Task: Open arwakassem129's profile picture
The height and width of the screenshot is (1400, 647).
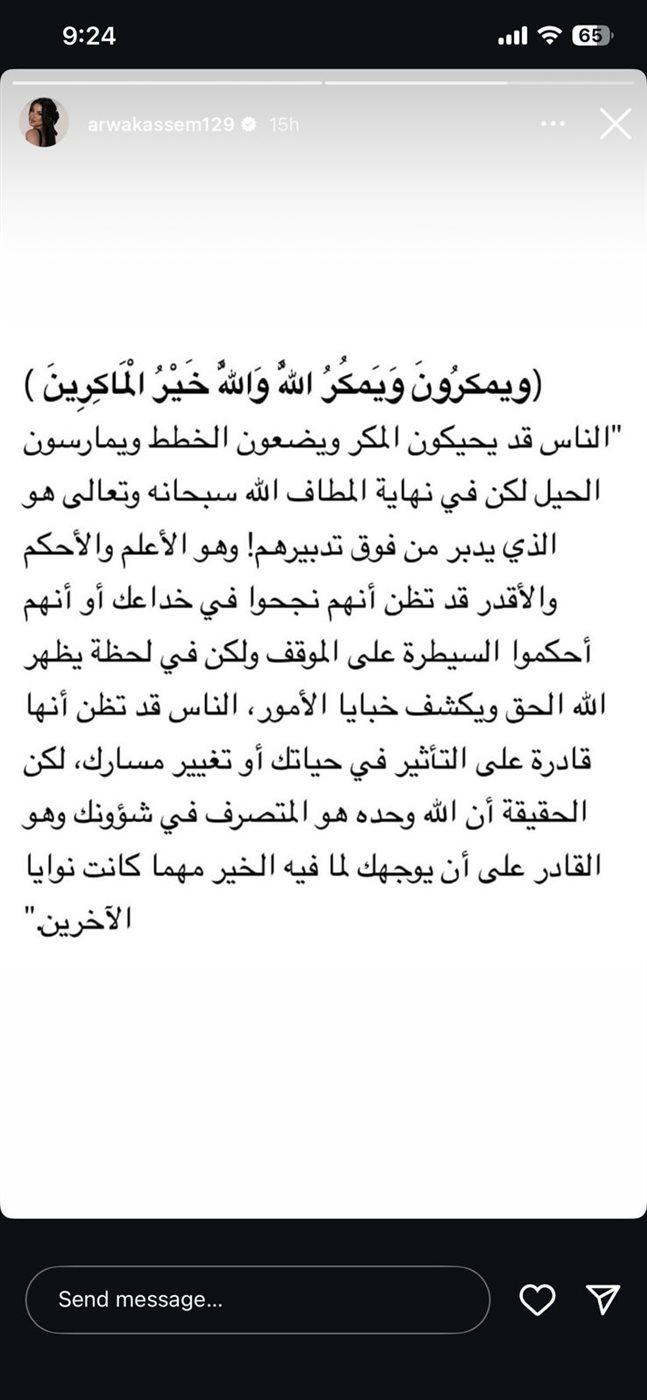Action: (x=43, y=123)
